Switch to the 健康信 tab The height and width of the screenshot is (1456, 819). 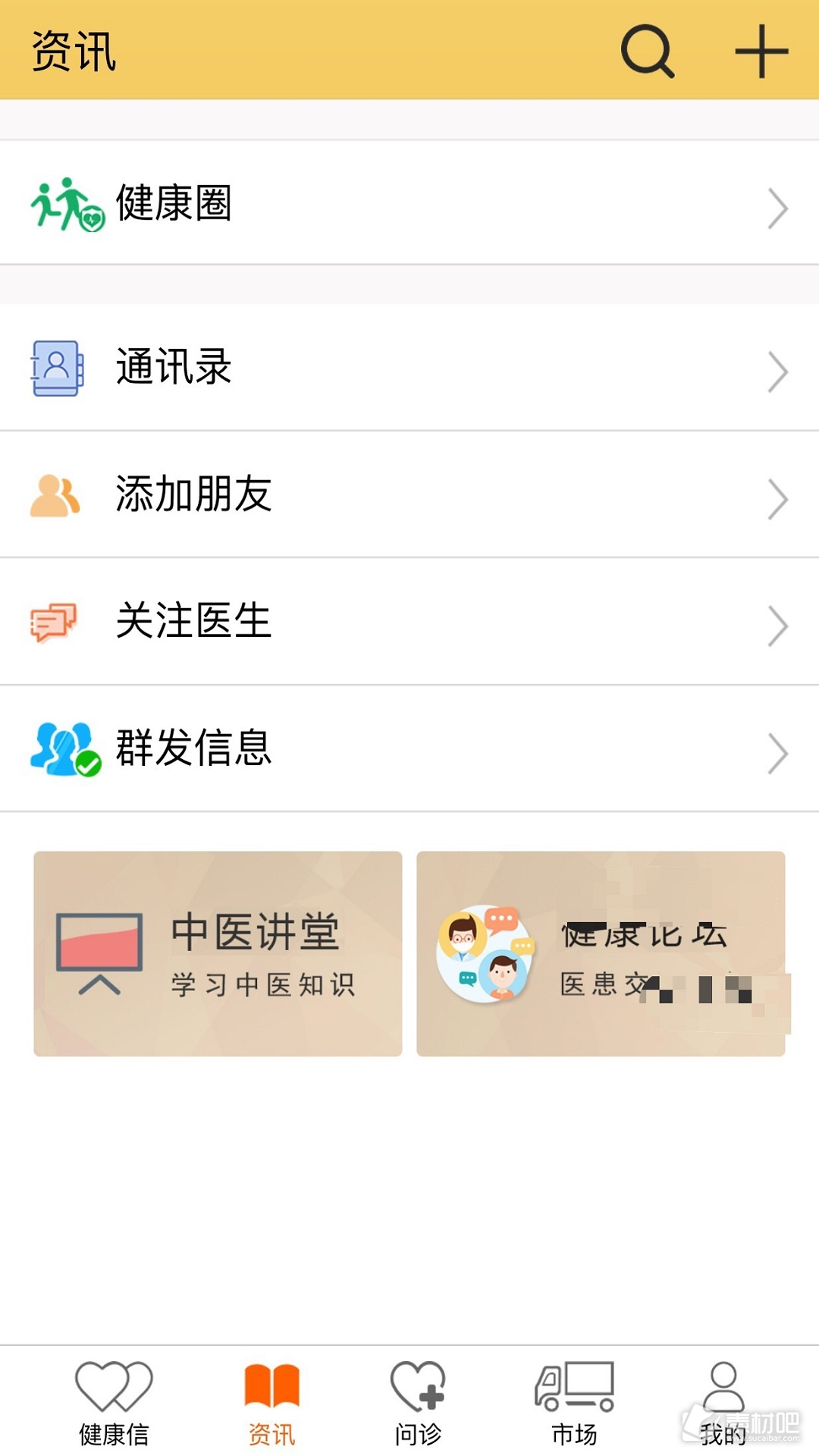point(114,1403)
